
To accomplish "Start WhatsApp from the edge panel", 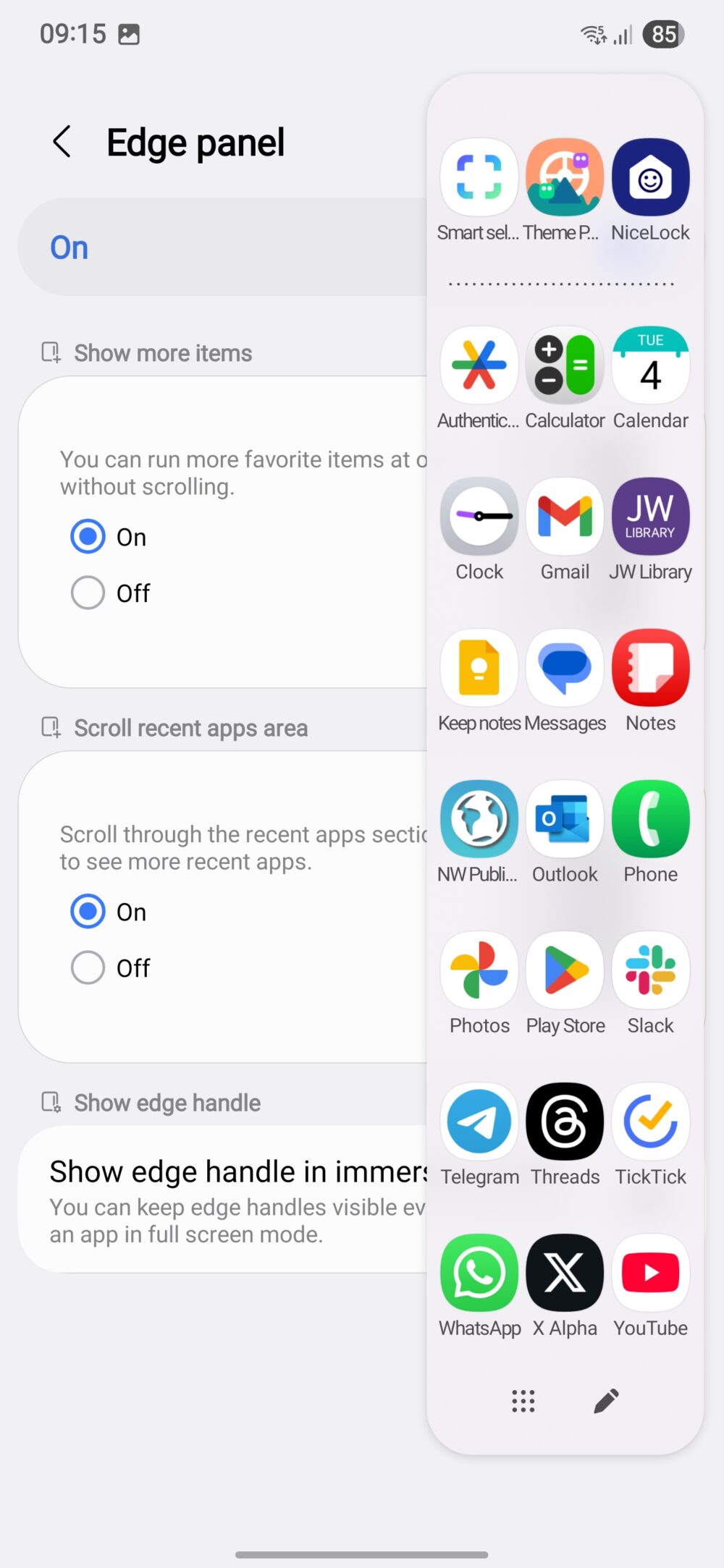I will [x=479, y=1272].
